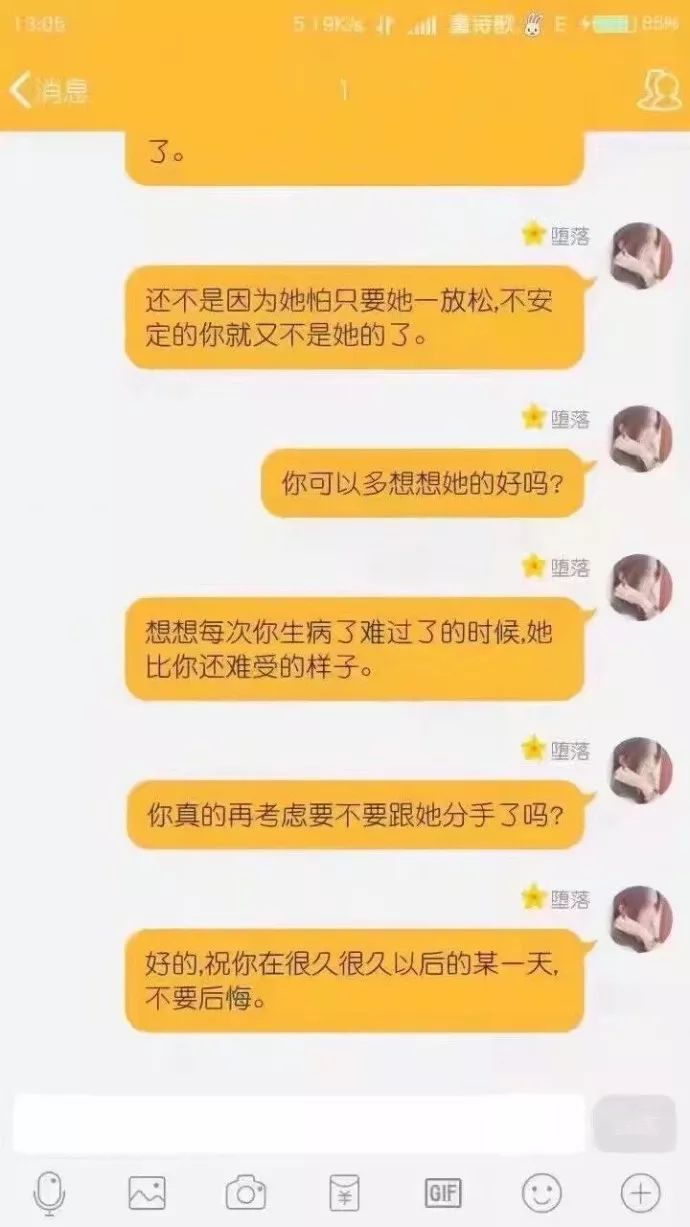Start voice input with the microphone

click(49, 1192)
